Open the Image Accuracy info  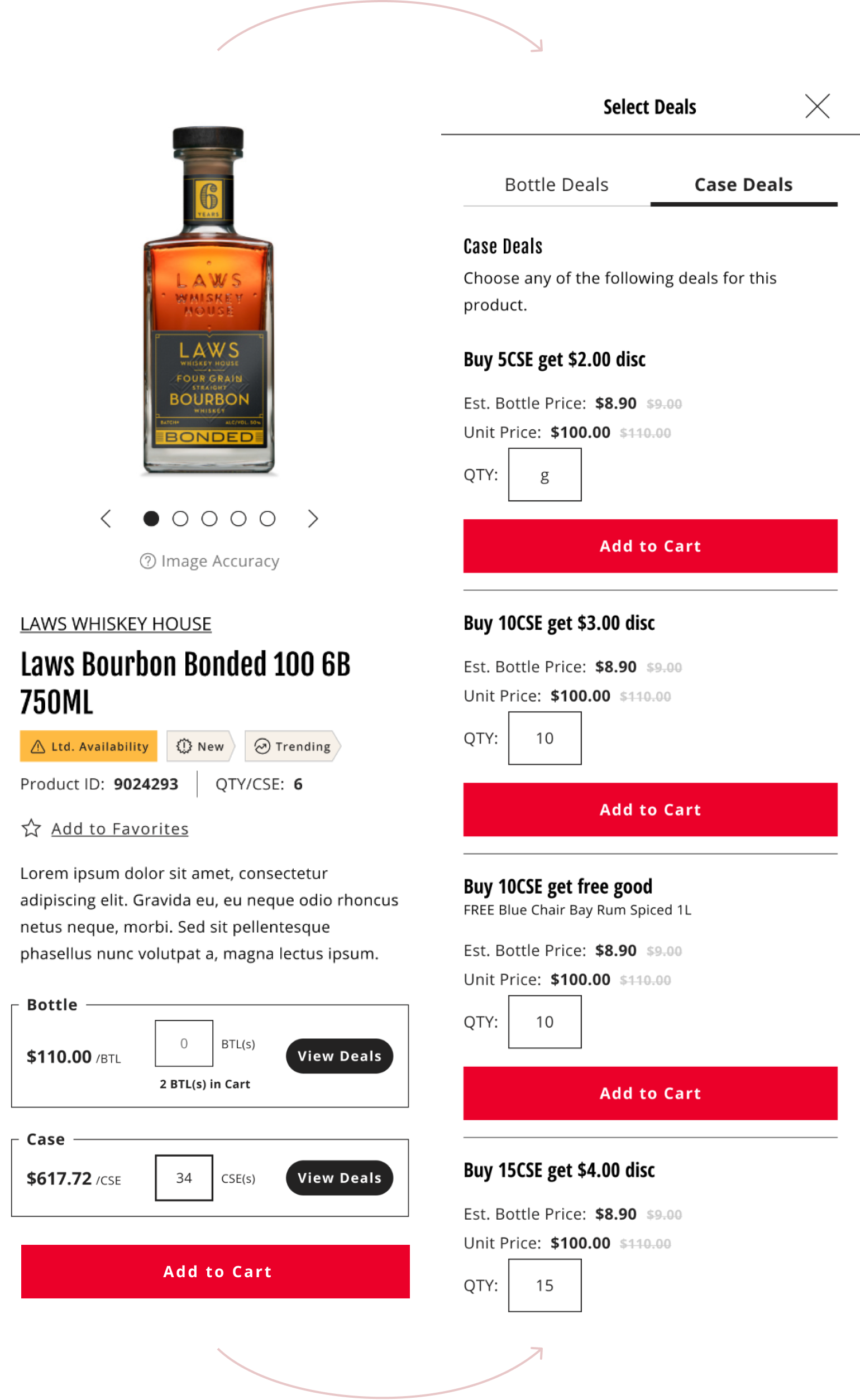pyautogui.click(x=209, y=561)
